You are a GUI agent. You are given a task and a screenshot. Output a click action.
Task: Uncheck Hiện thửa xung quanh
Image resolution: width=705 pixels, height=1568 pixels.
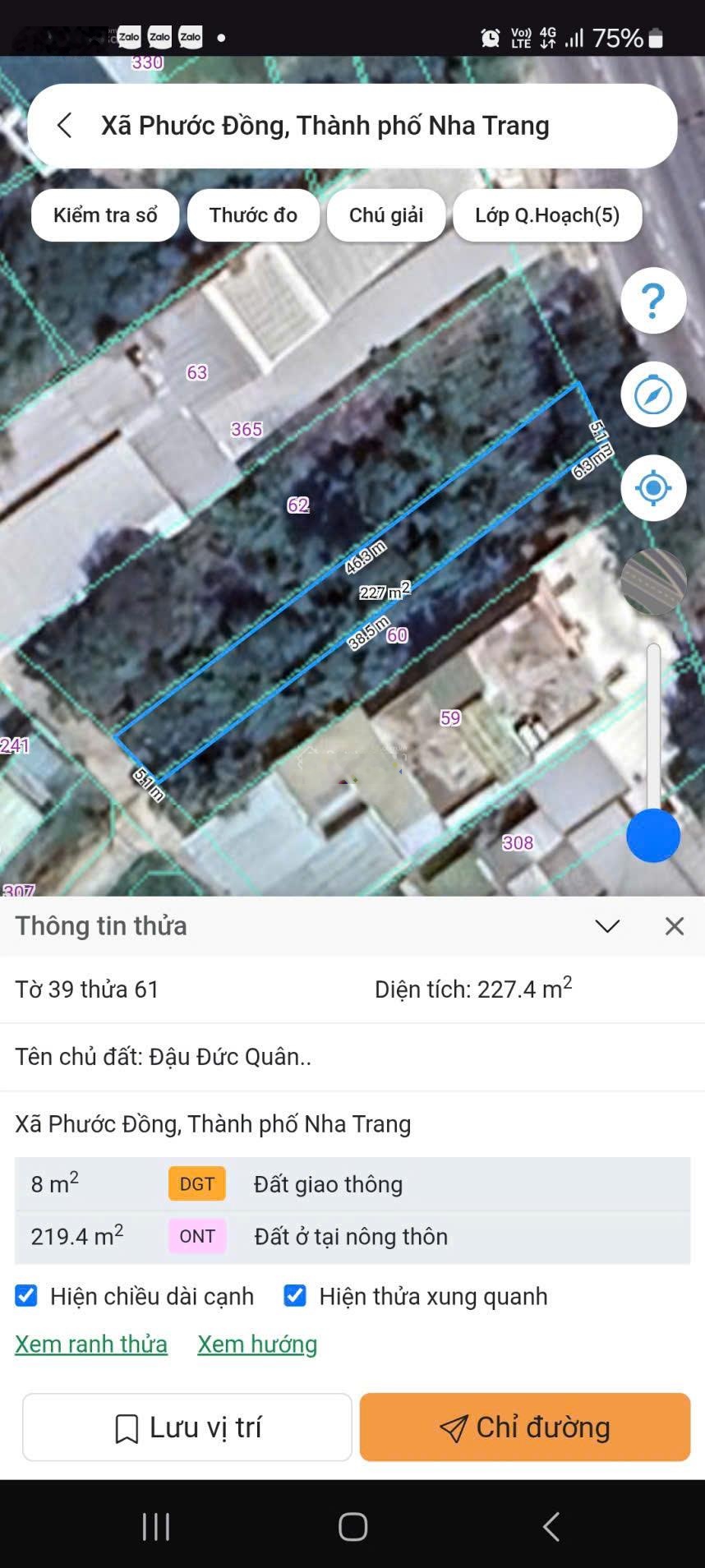(294, 1296)
